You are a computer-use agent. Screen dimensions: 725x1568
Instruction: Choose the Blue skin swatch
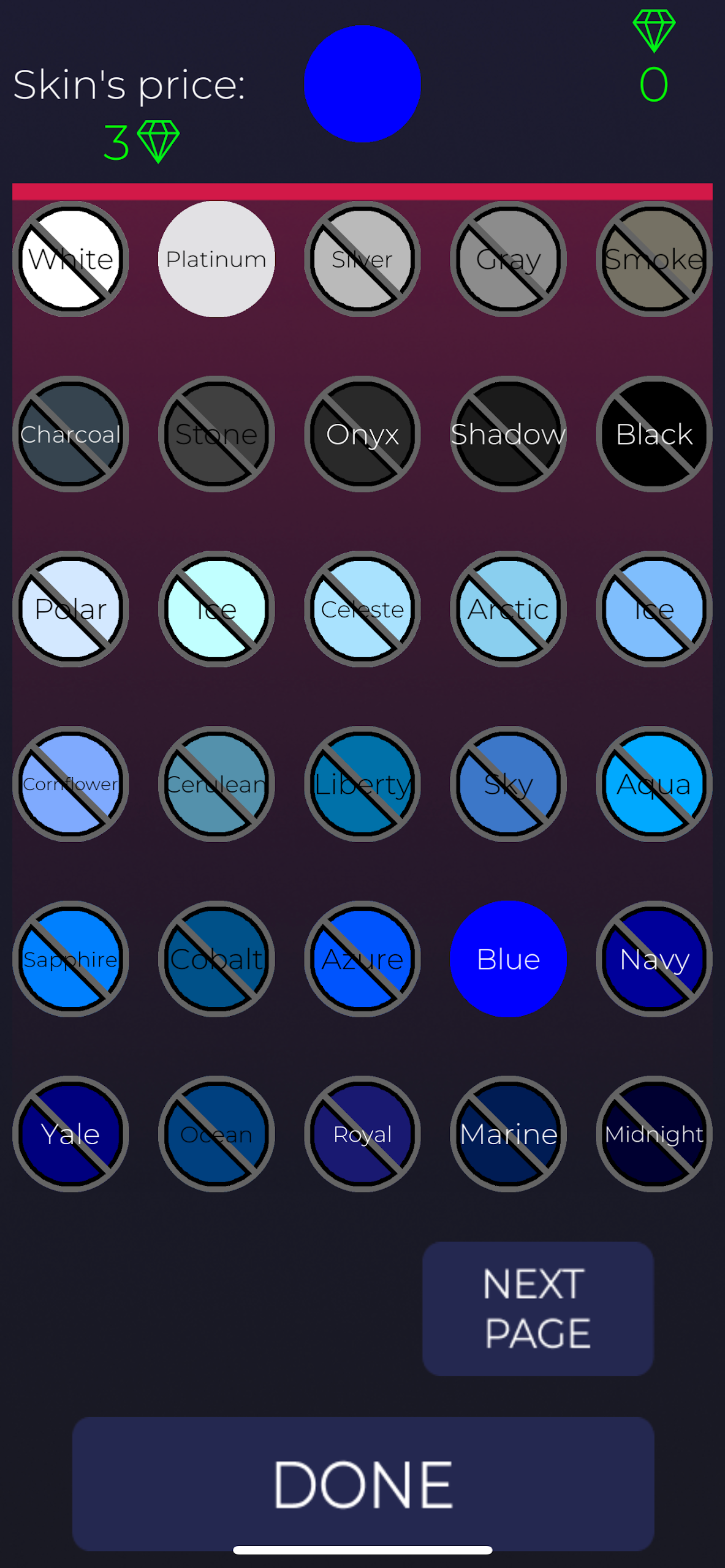pos(508,959)
